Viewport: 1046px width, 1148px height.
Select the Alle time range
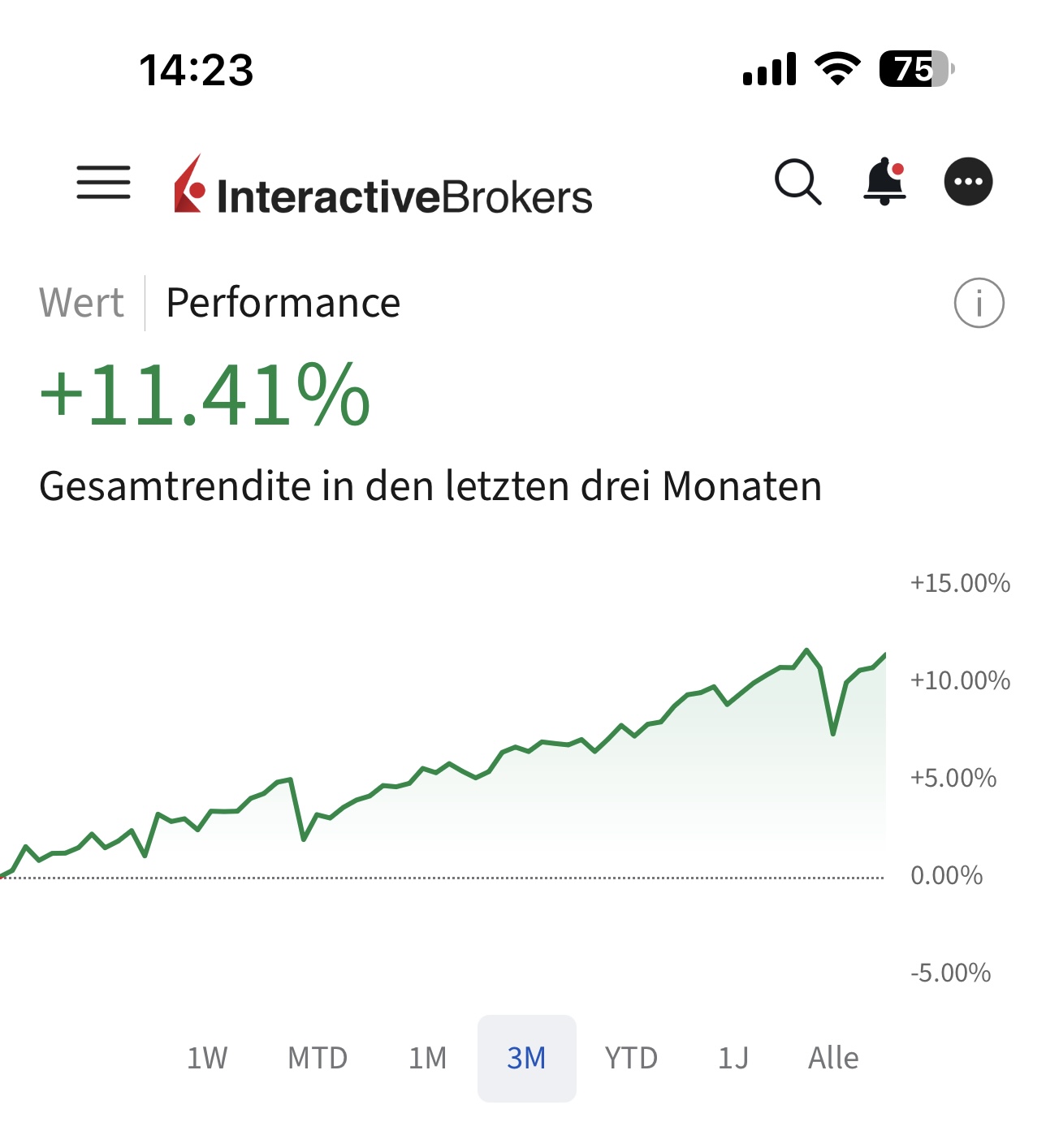coord(833,1057)
